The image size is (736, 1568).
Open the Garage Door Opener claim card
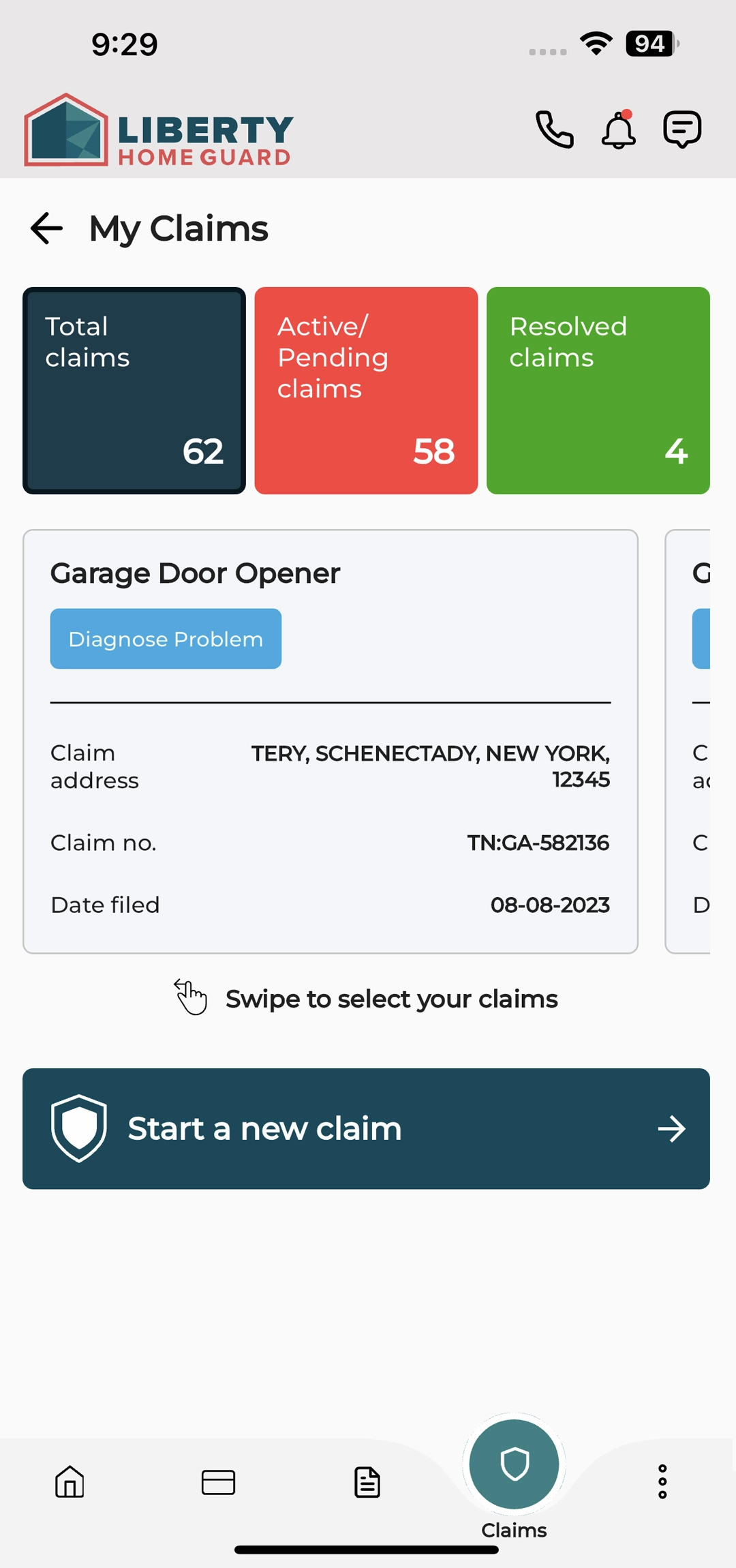click(331, 818)
